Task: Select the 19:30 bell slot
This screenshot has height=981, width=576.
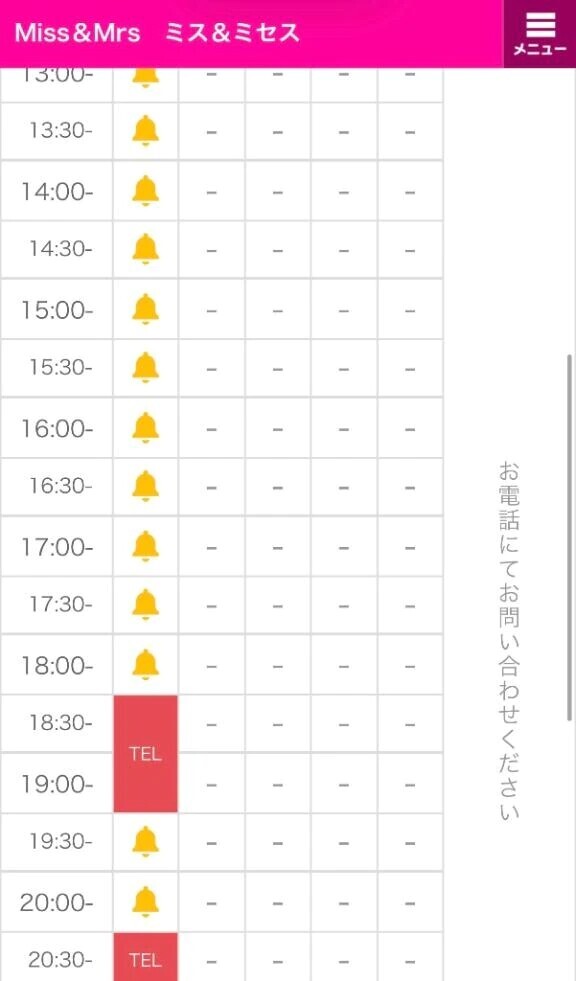Action: point(146,842)
